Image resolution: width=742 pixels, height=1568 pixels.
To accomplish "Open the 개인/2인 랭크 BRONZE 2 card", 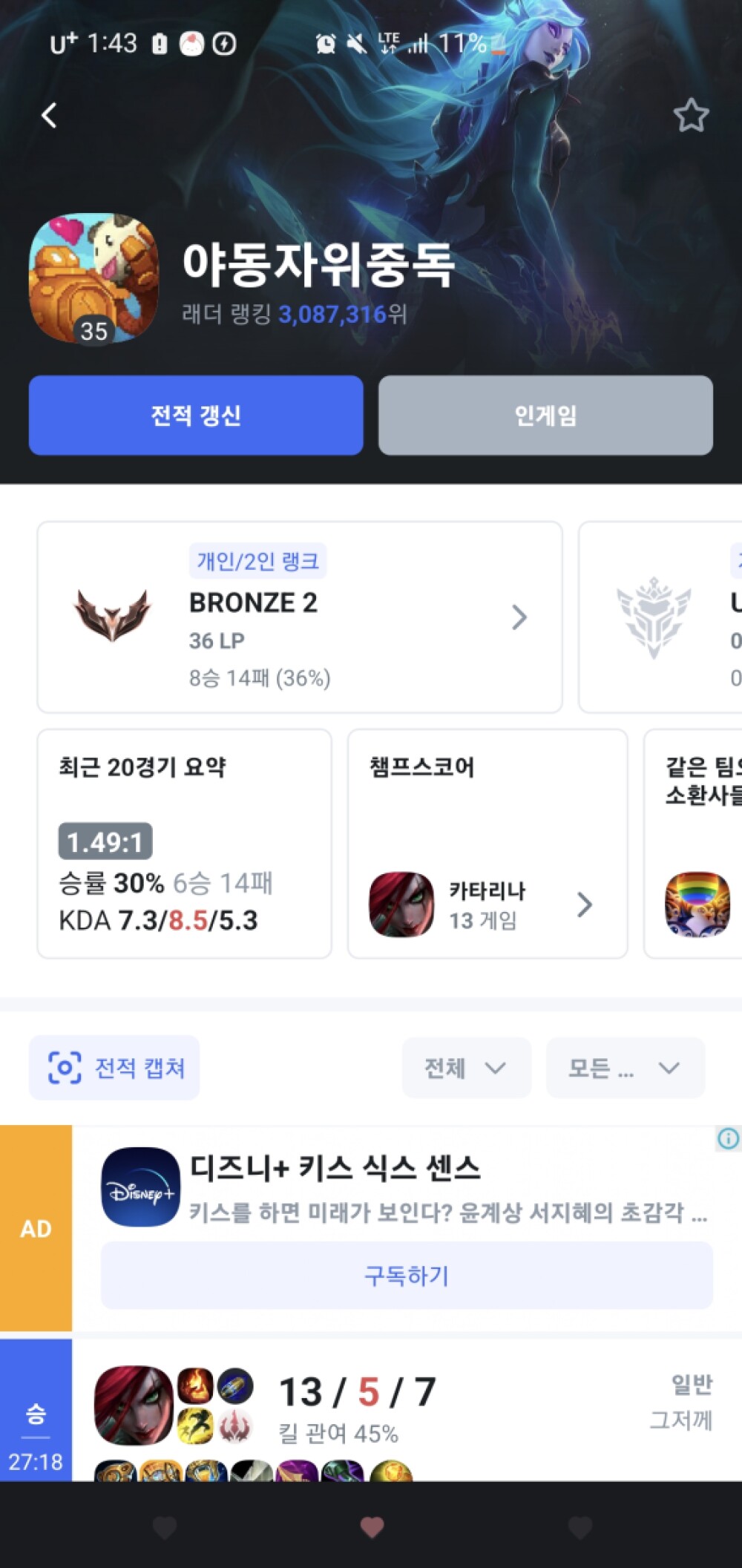I will (300, 617).
